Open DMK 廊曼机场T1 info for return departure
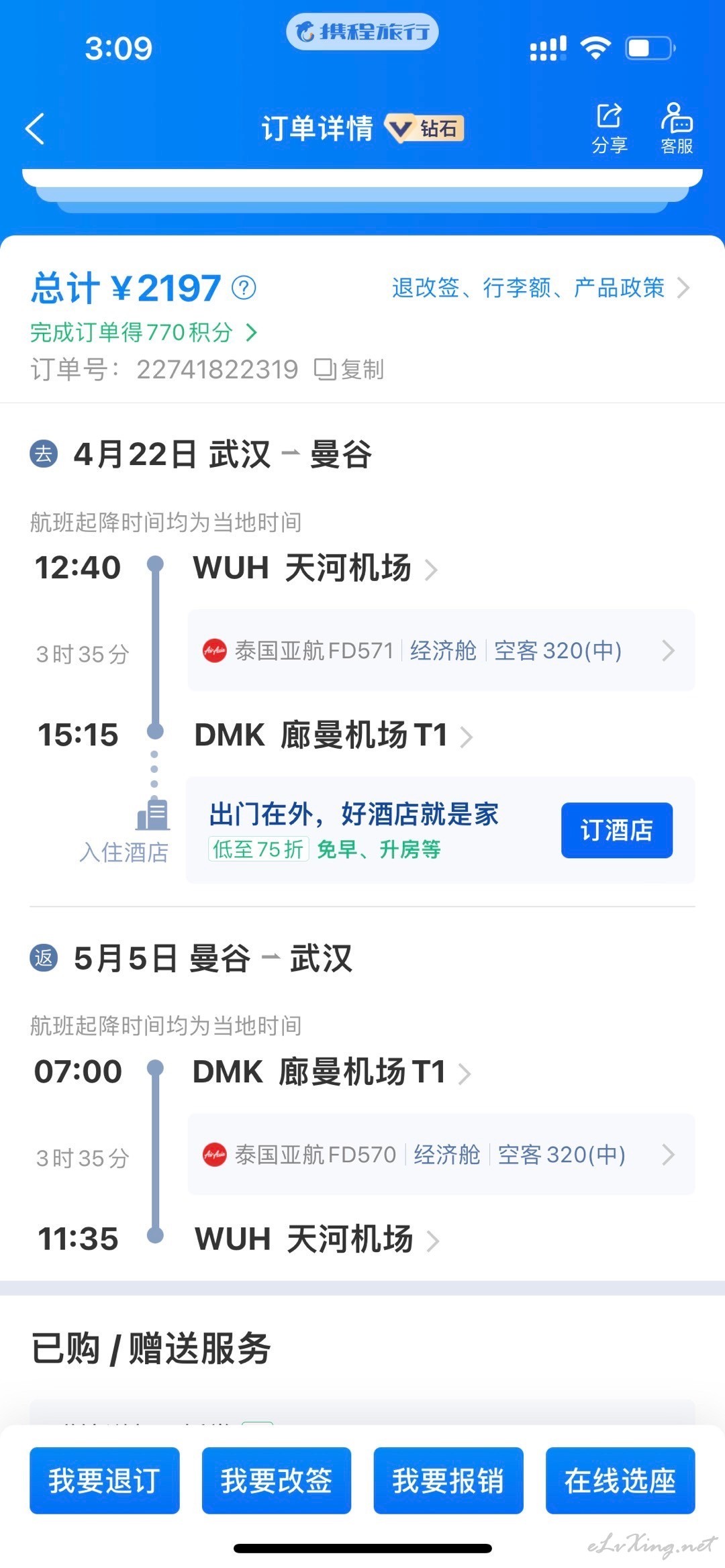This screenshot has width=725, height=1568. click(x=332, y=1072)
